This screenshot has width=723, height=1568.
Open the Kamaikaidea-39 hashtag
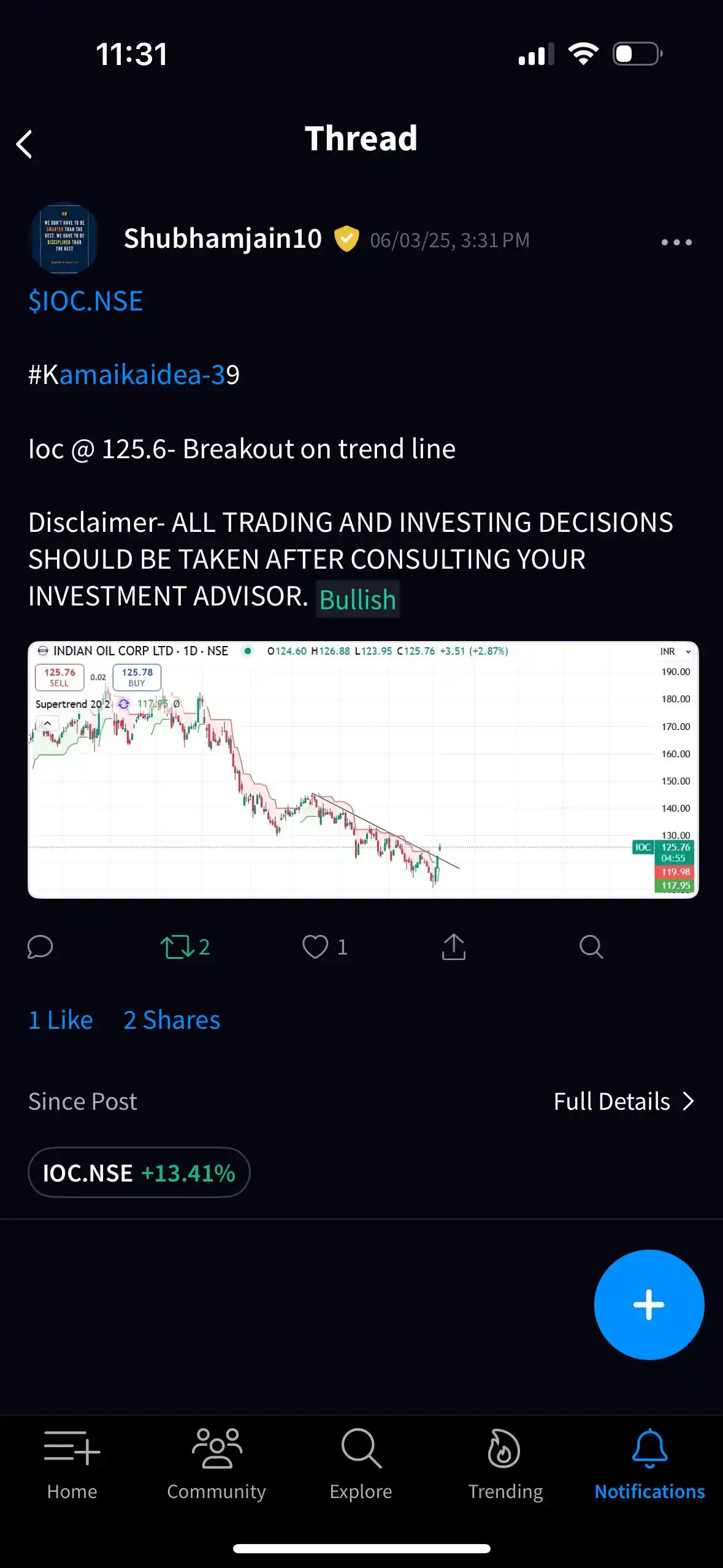(134, 375)
